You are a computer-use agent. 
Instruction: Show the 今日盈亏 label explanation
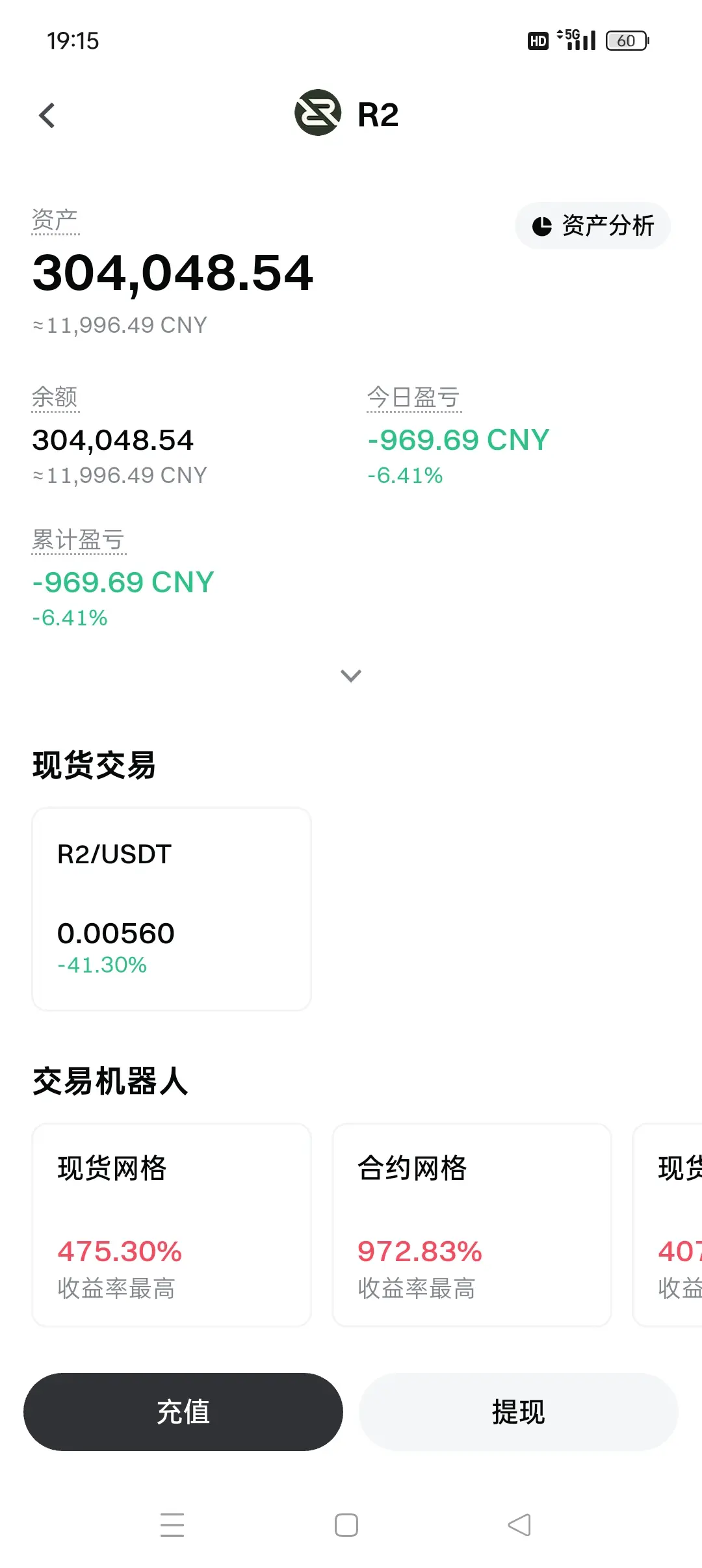(414, 397)
